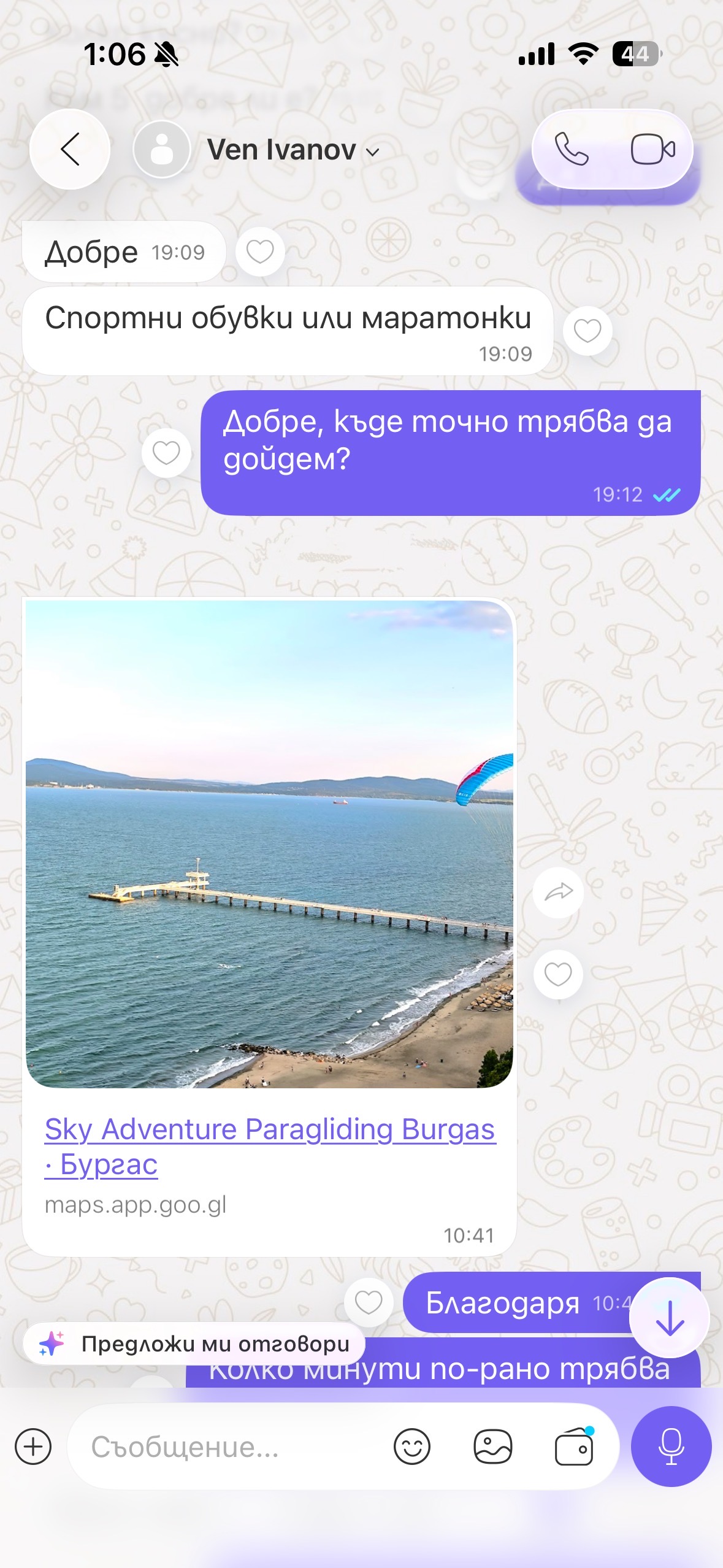Forward the Sky Adventure map link message
This screenshot has width=723, height=1568.
[558, 892]
